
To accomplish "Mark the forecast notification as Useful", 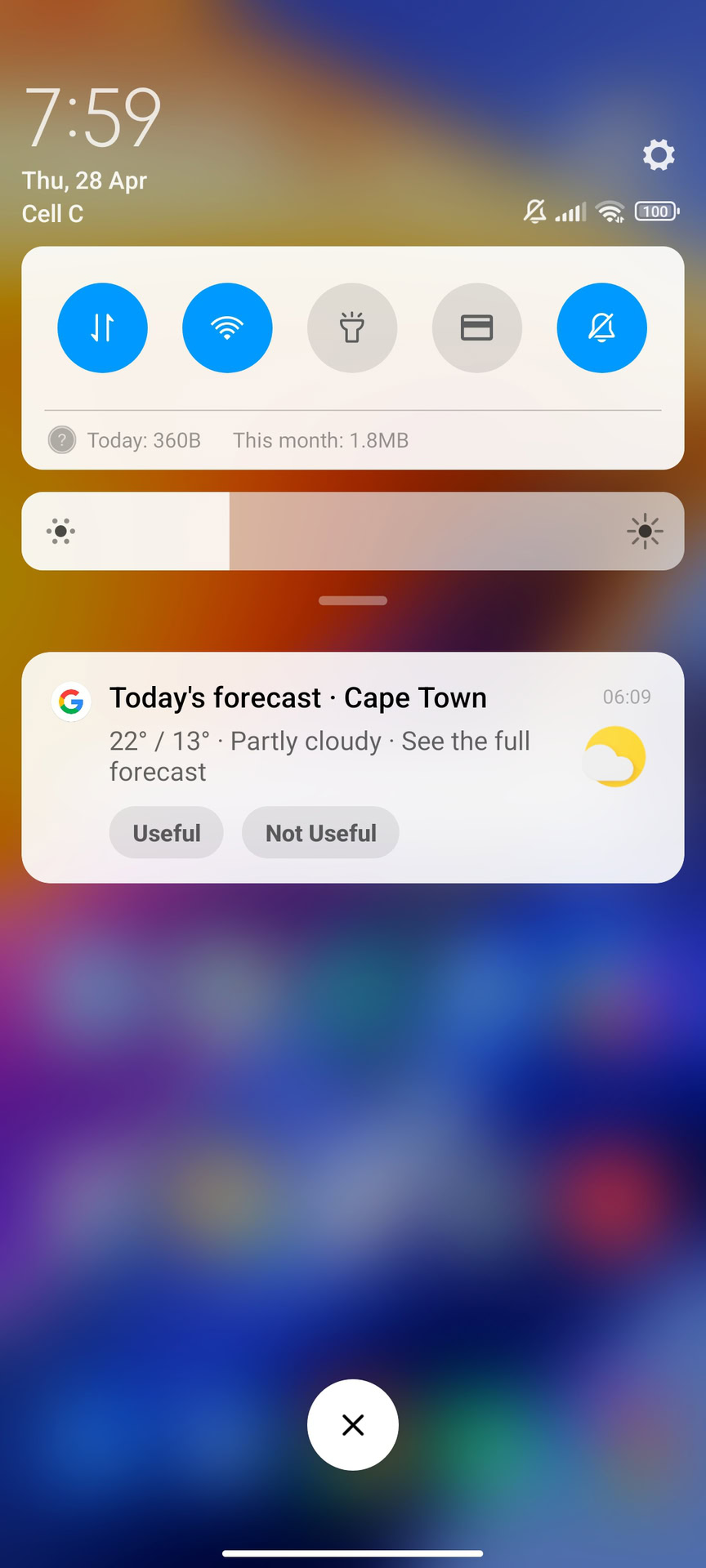I will coord(167,833).
